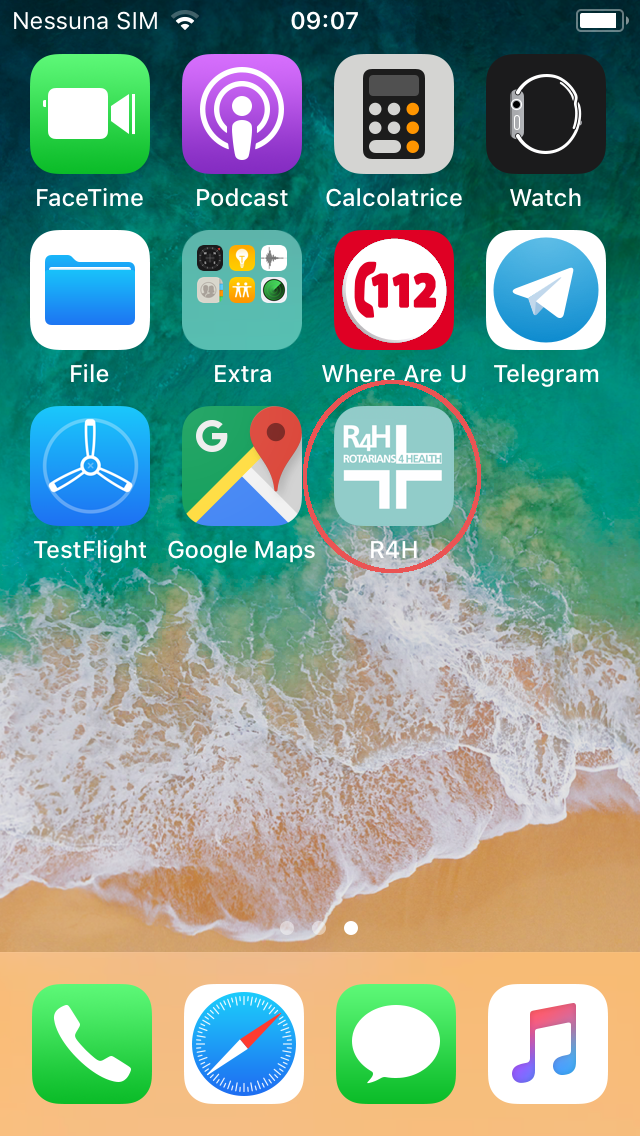640x1136 pixels.
Task: Tap the home screen page indicator dots
Action: coord(319,928)
